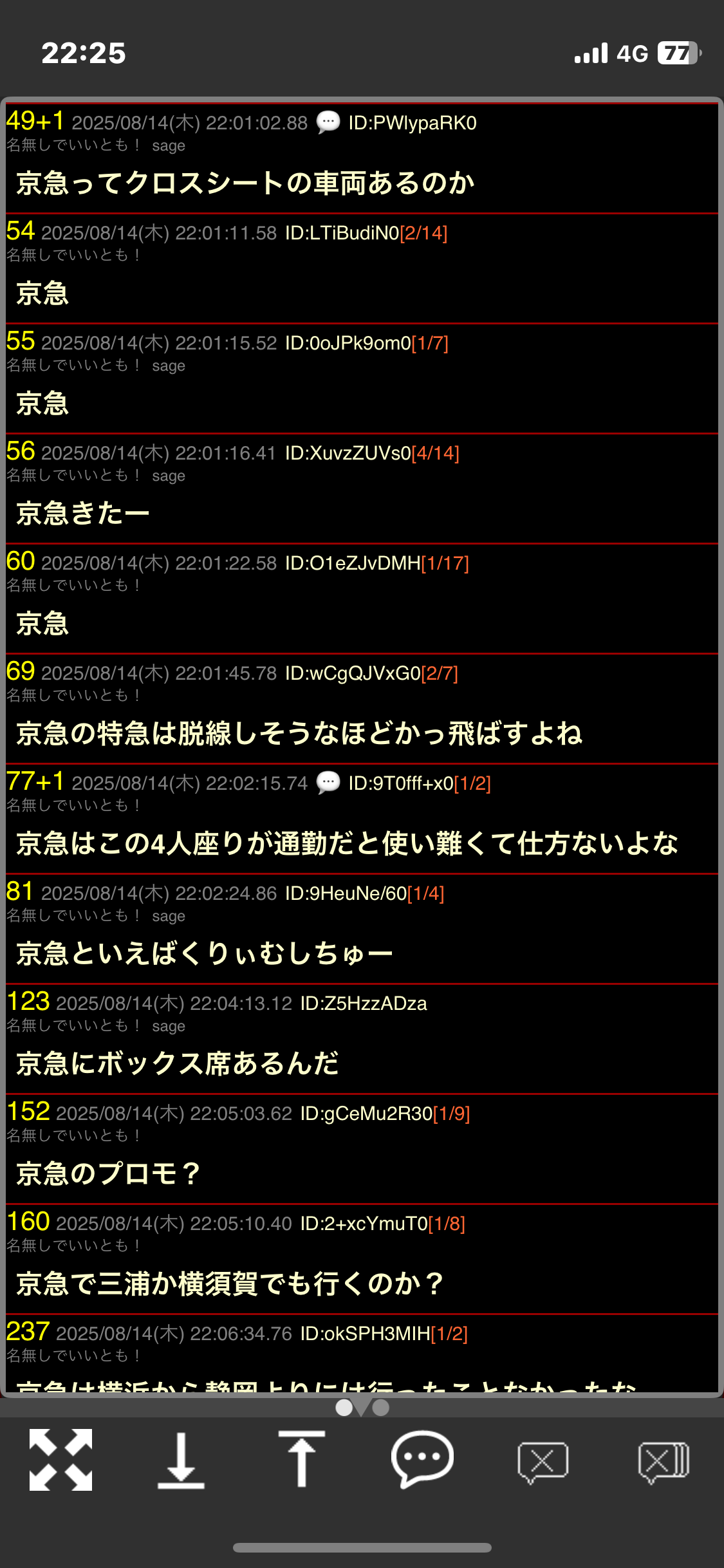Image resolution: width=724 pixels, height=1568 pixels.
Task: Open post number 54
Action: [x=21, y=231]
